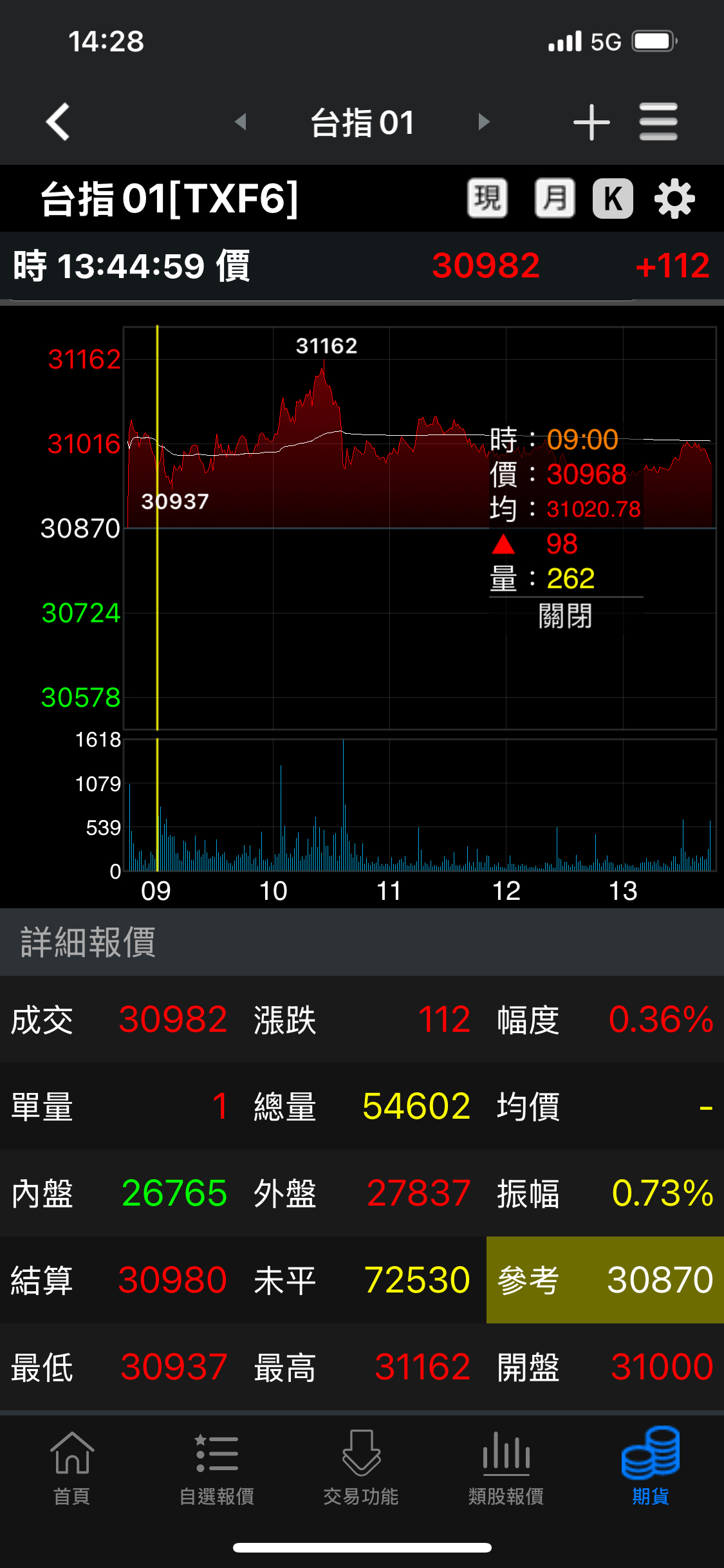Viewport: 724px width, 1568px height.
Task: Switch to previous contract with left triangle
Action: click(241, 122)
